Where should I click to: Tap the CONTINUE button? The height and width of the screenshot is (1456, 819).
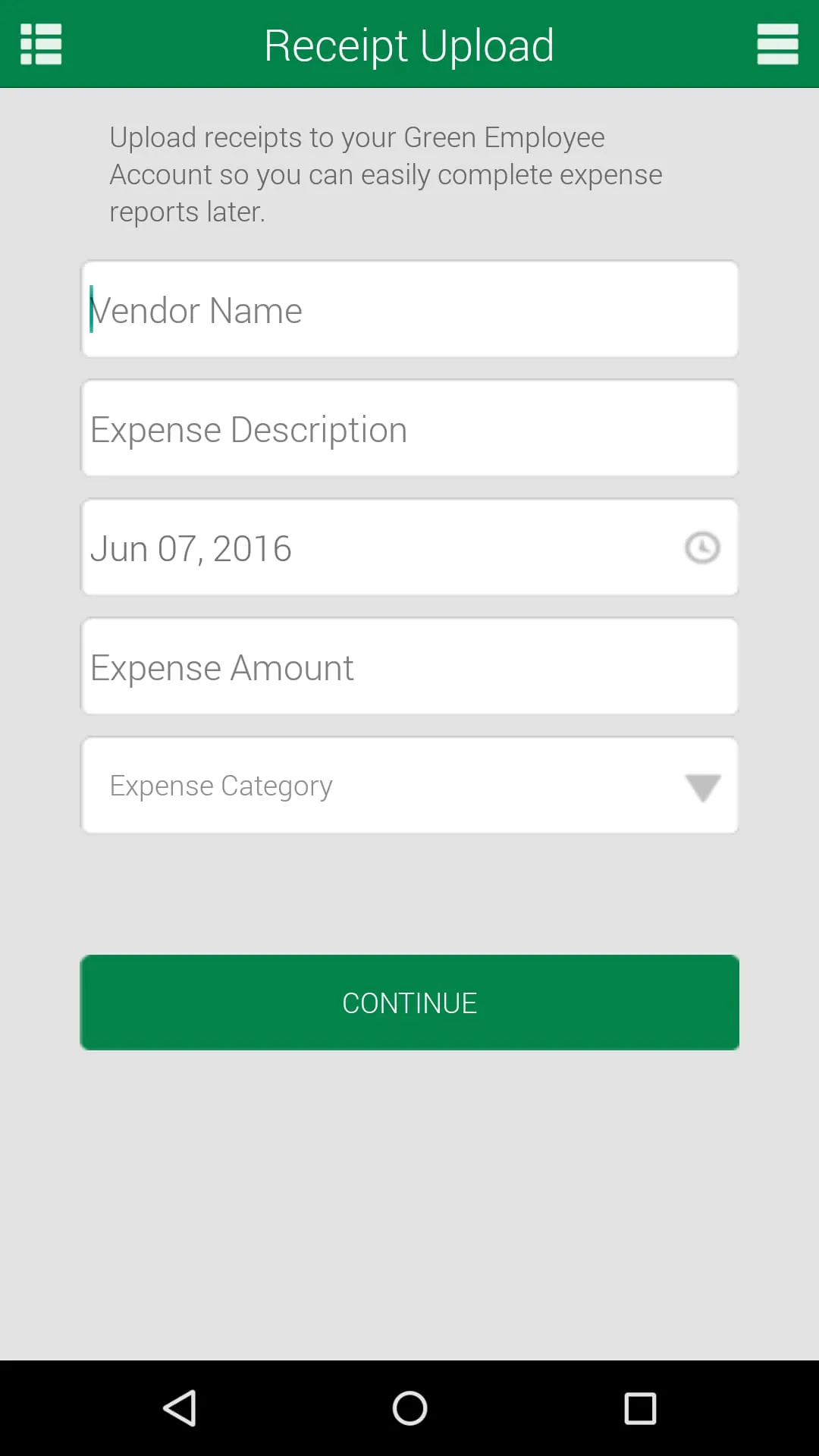(x=409, y=1003)
